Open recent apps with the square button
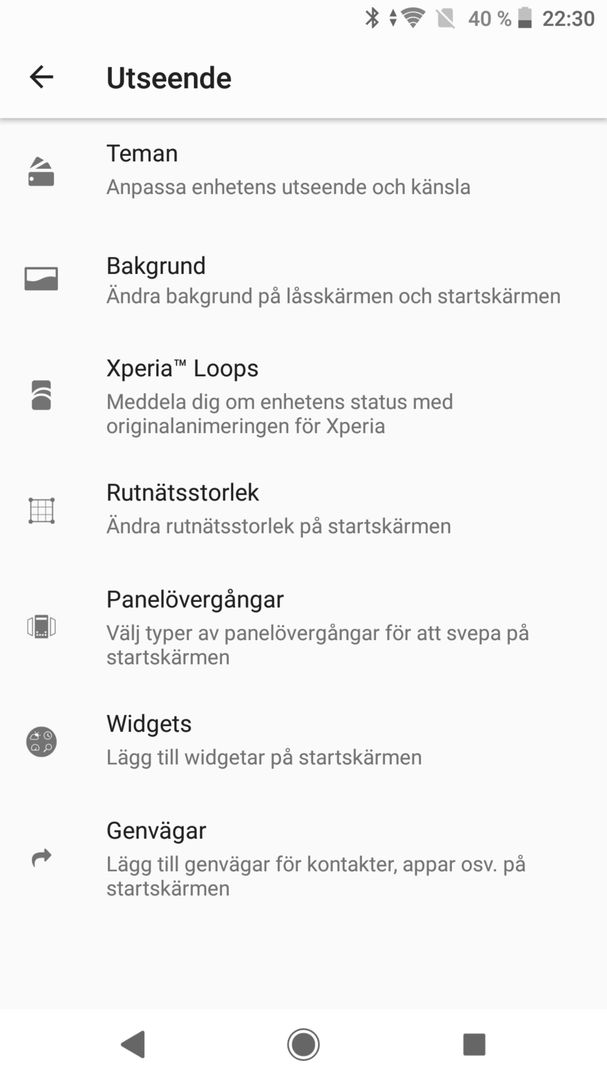The height and width of the screenshot is (1080, 607). tap(474, 1044)
